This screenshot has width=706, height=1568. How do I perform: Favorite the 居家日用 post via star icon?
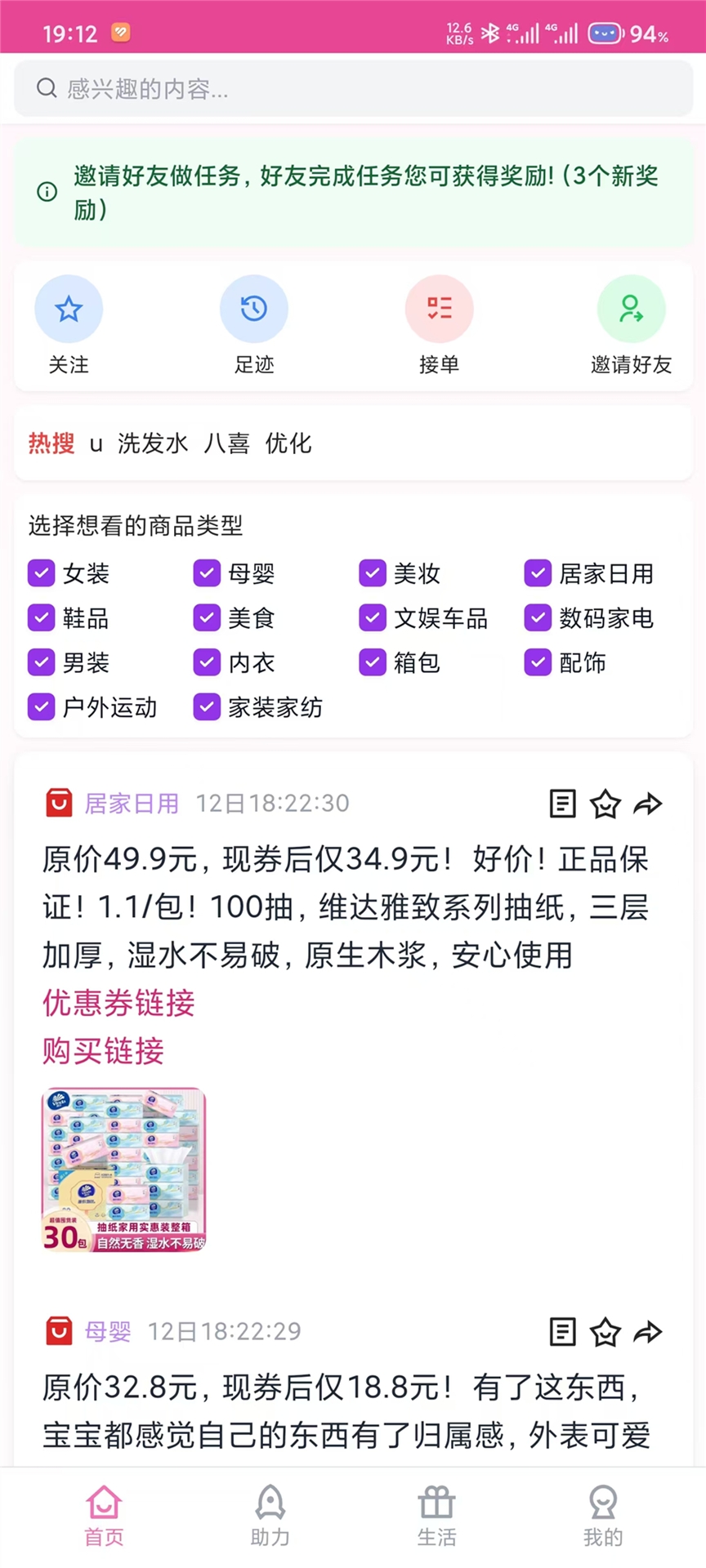[x=605, y=804]
